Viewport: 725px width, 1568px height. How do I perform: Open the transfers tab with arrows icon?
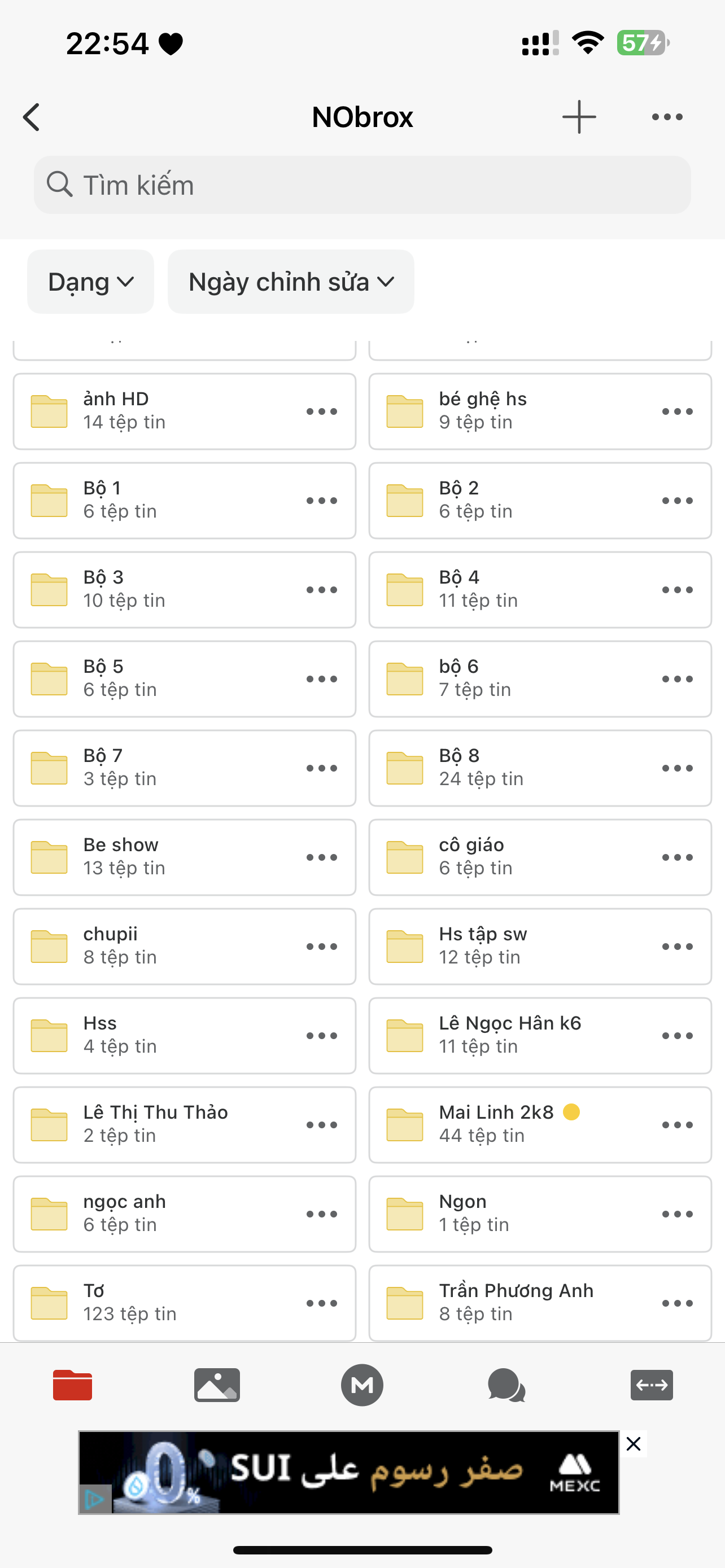tap(652, 1385)
